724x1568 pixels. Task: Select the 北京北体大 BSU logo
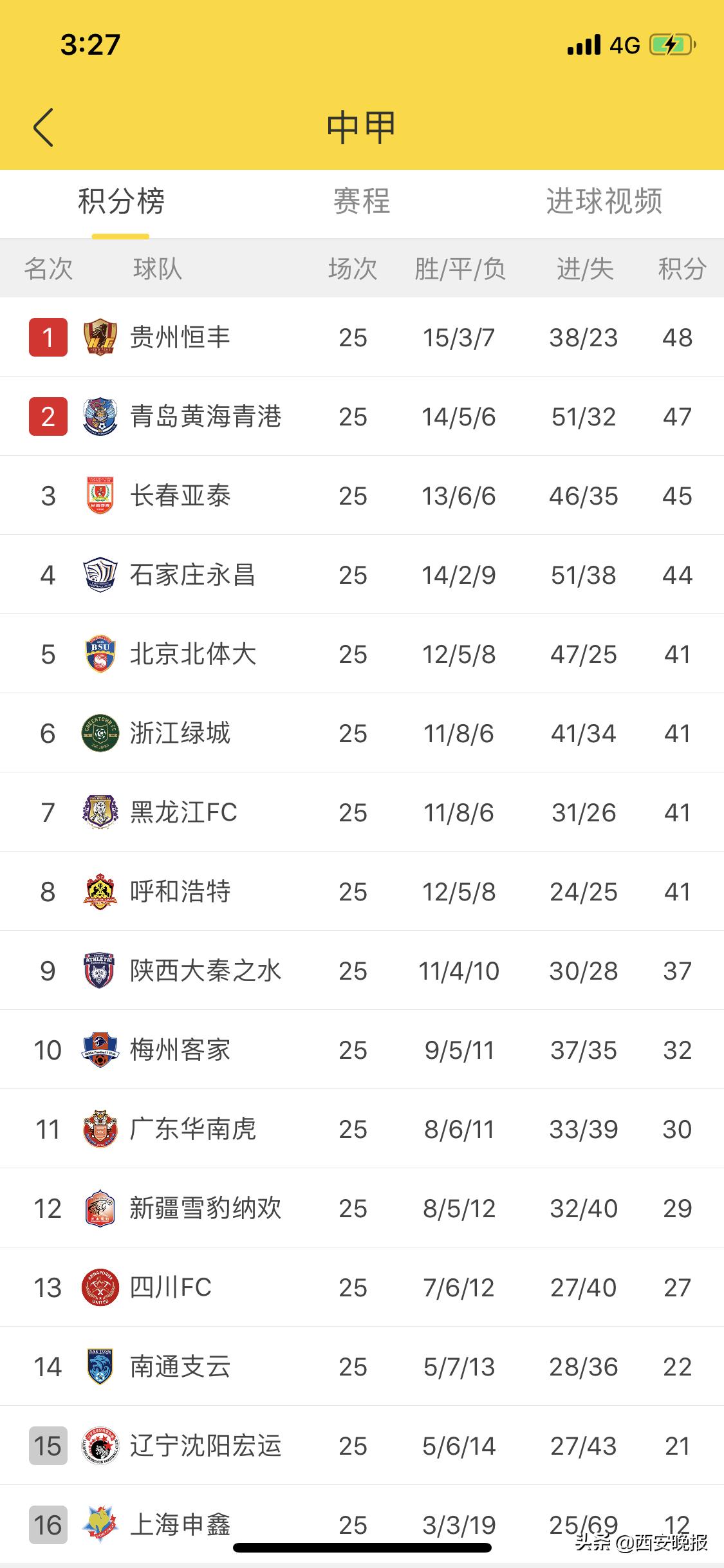click(100, 653)
